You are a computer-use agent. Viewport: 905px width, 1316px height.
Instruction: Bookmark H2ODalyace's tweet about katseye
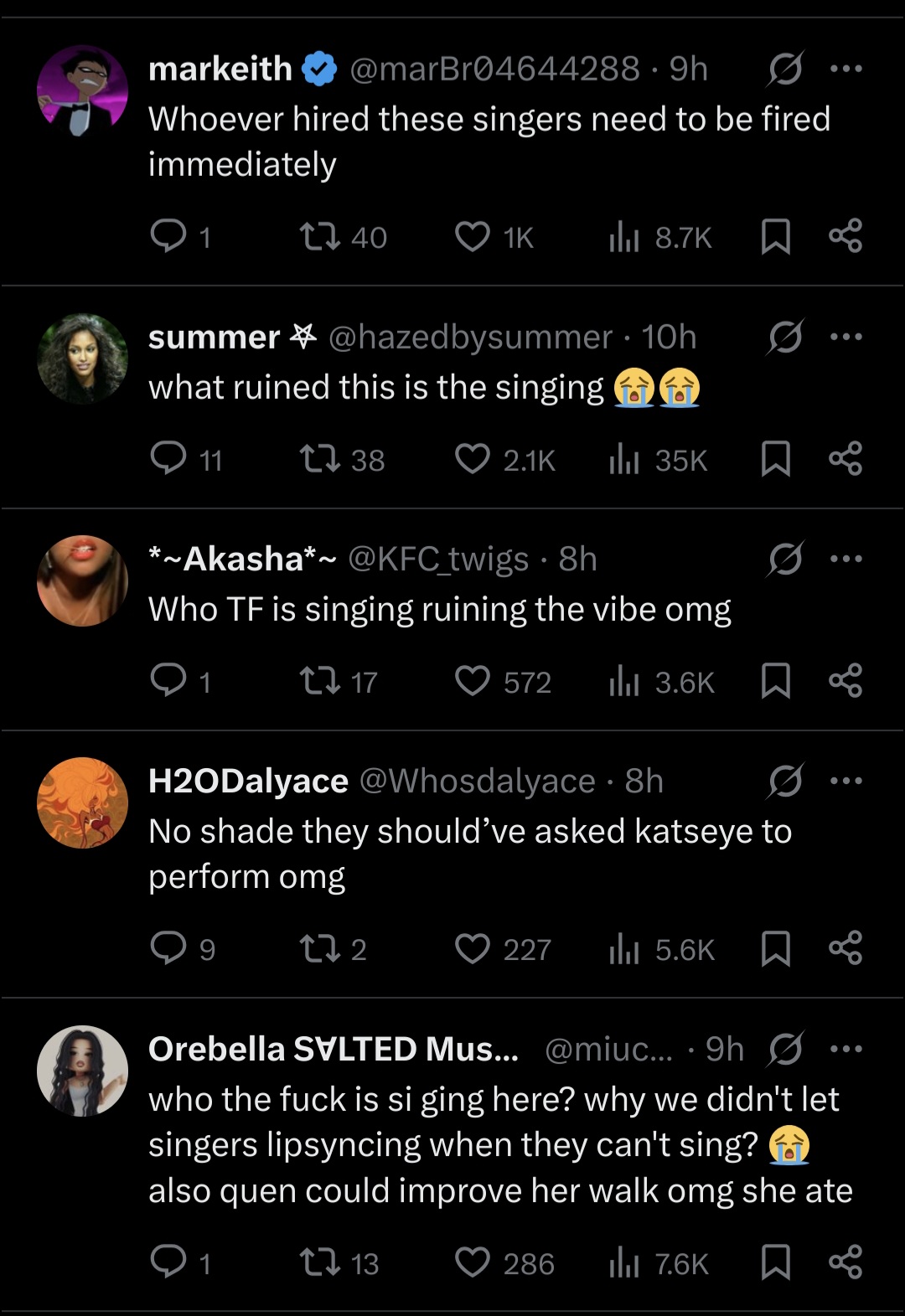tap(775, 949)
